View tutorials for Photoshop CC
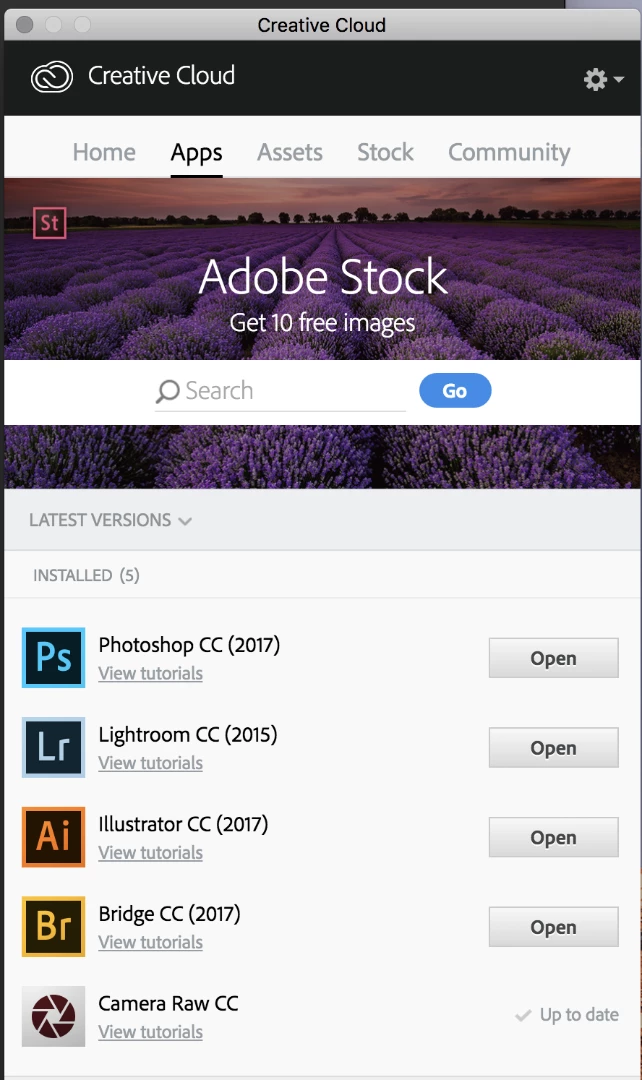 coord(150,674)
